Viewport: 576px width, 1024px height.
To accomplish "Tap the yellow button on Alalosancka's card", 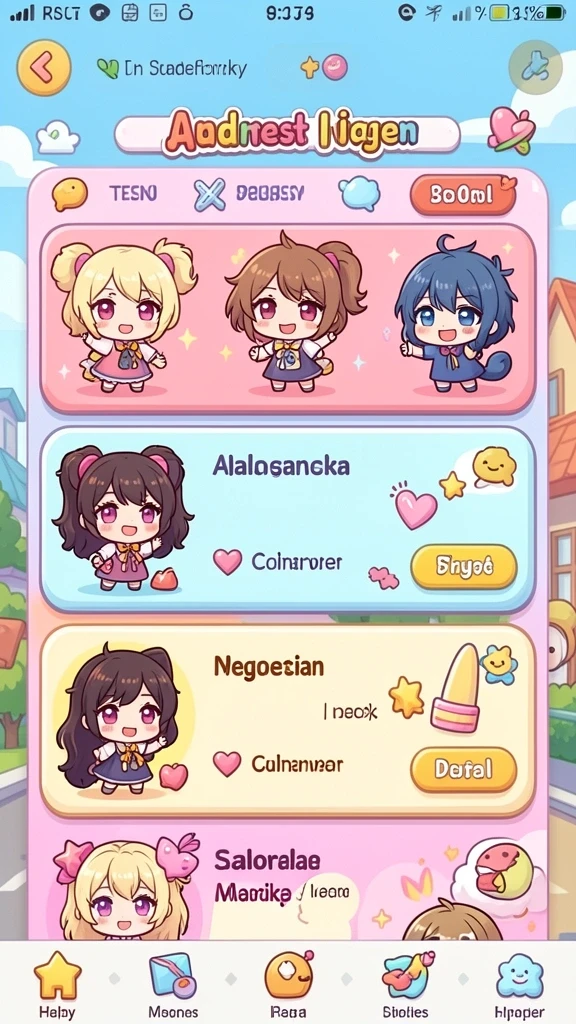I will 464,566.
